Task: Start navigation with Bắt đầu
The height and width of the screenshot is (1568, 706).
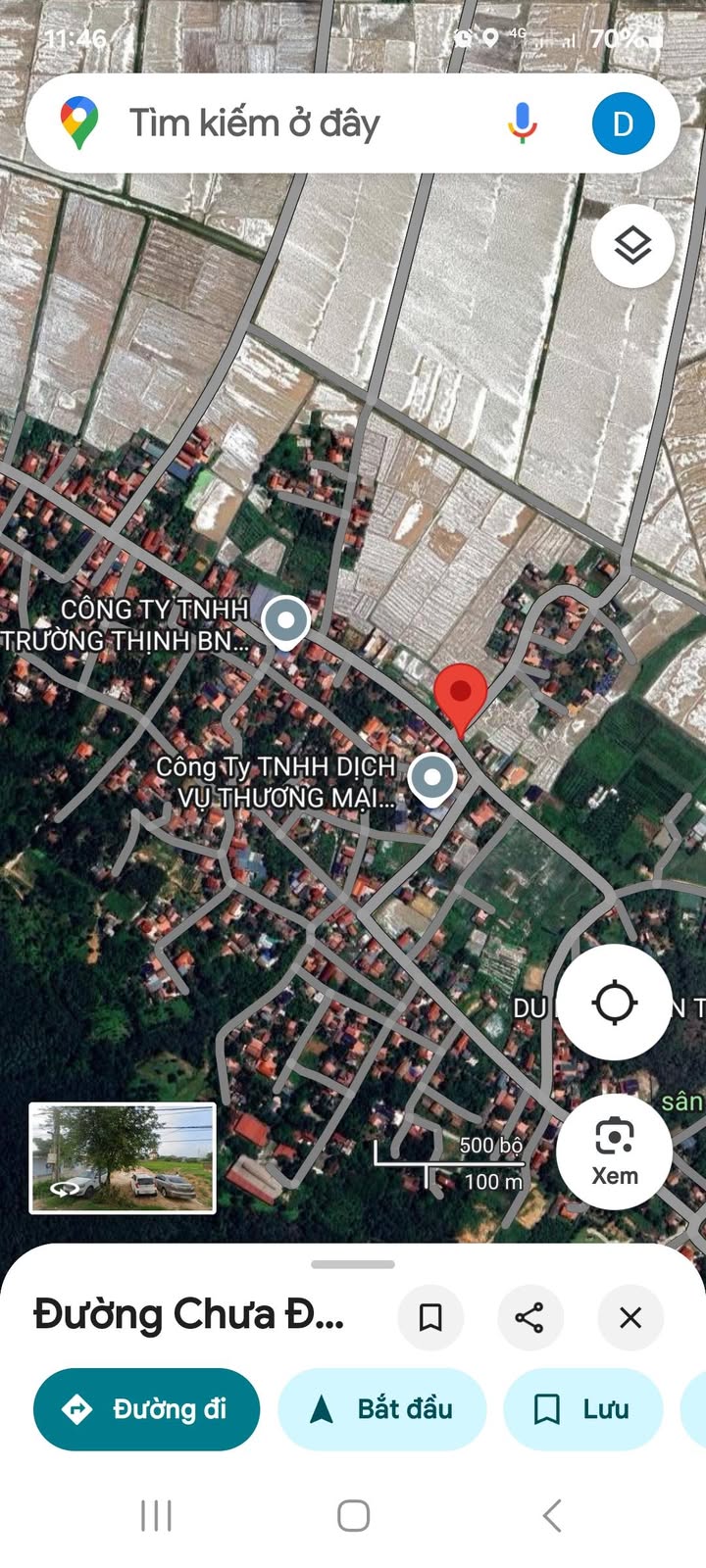Action: (382, 1409)
